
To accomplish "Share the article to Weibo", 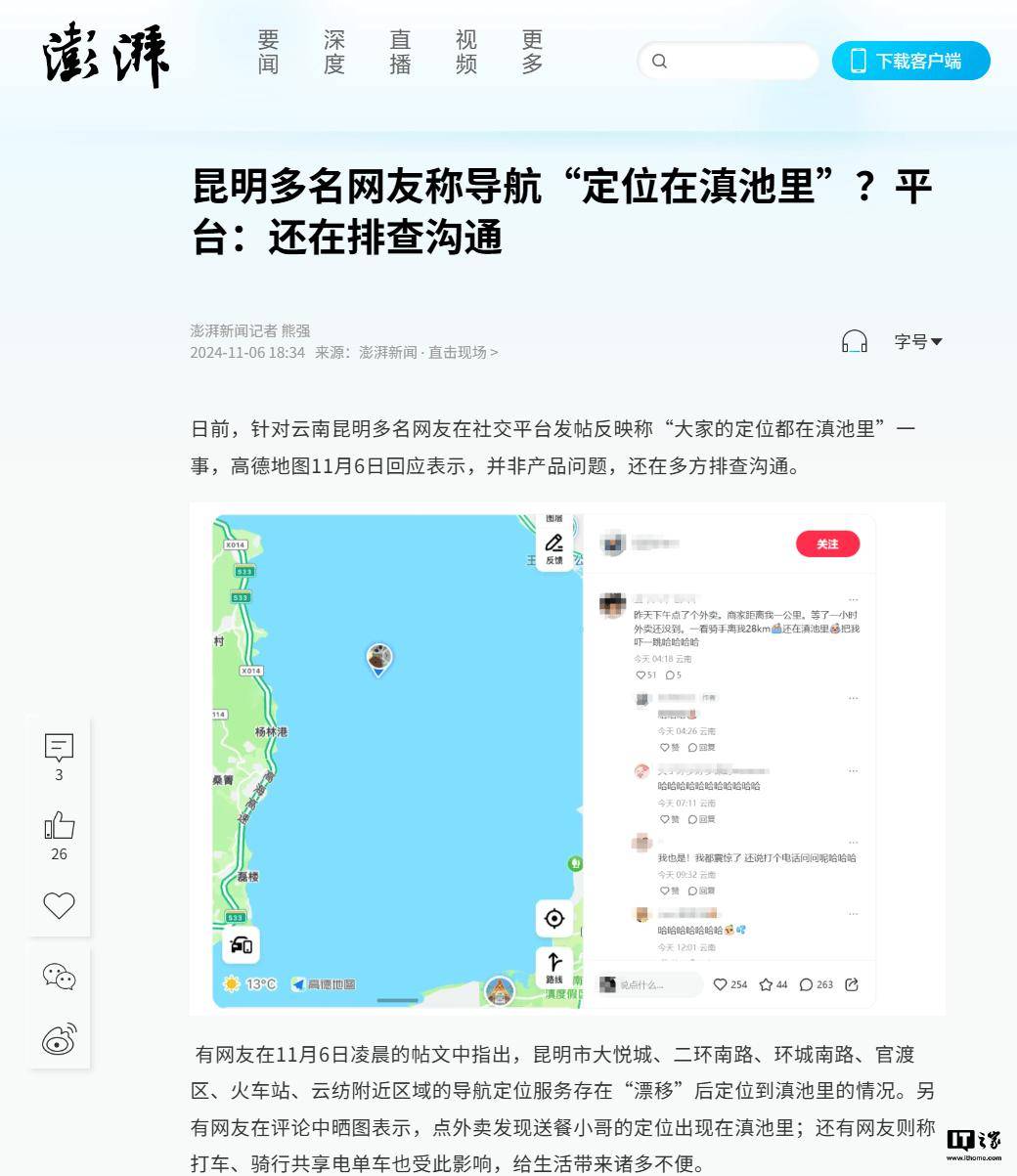I will point(59,1038).
